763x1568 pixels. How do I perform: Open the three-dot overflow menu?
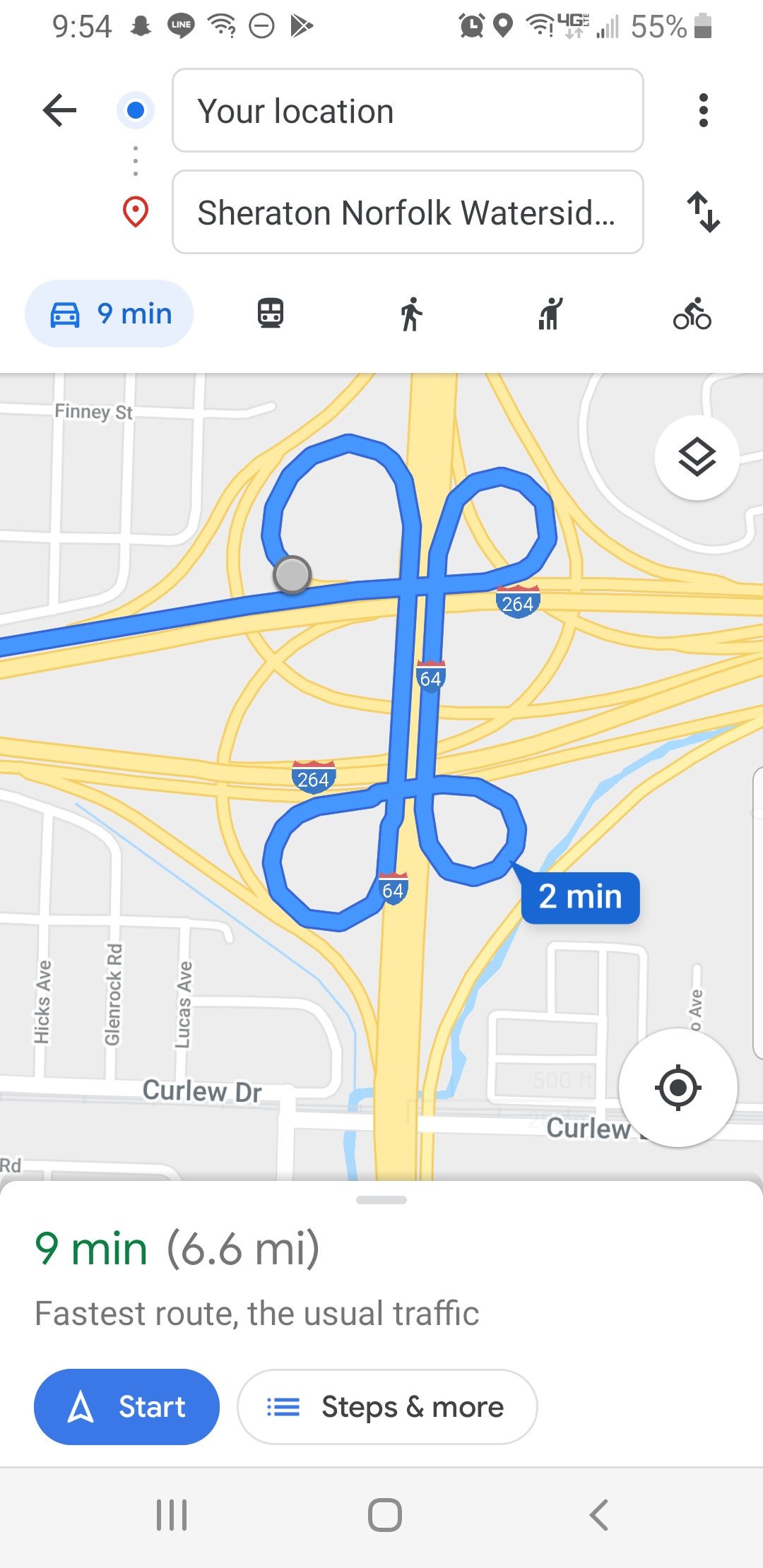702,110
